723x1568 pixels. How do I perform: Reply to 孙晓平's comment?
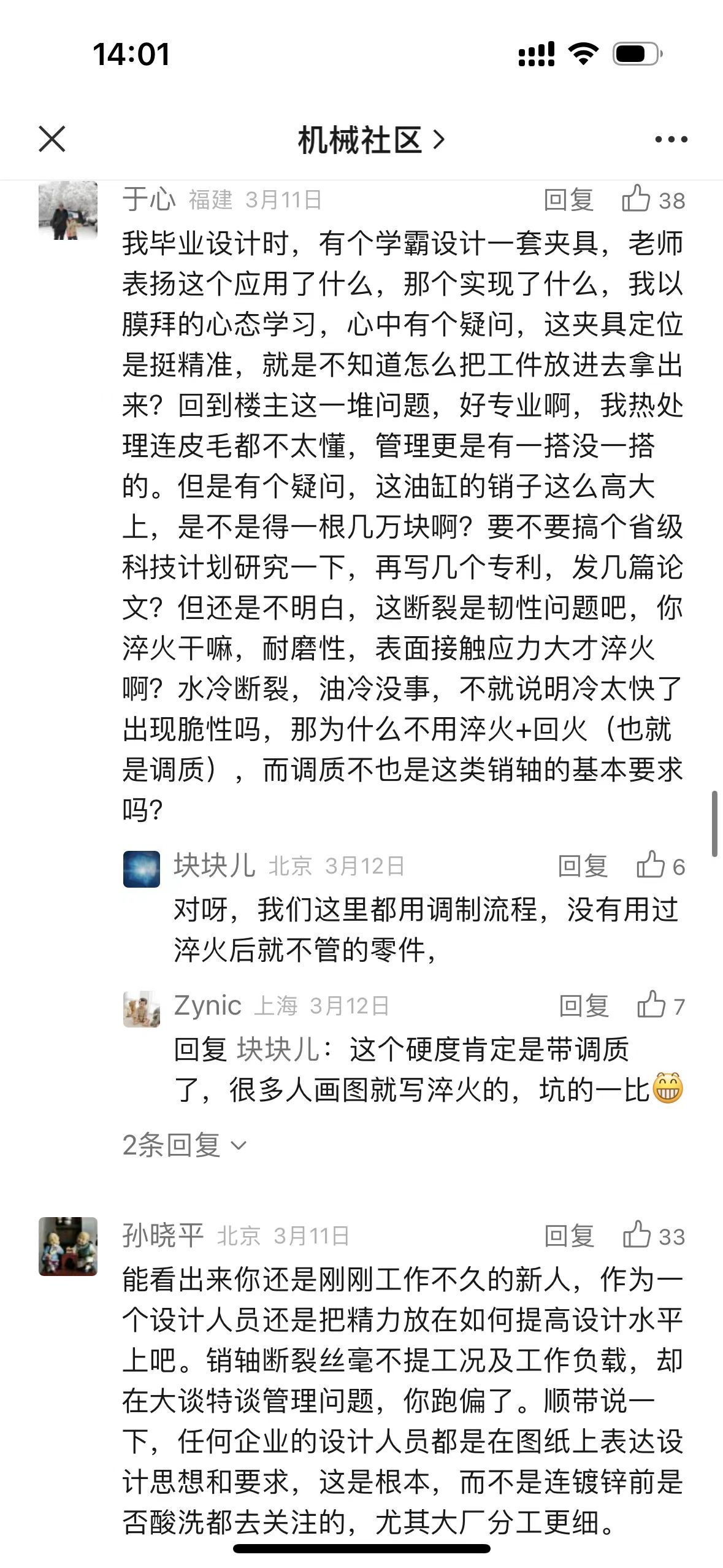coord(569,1236)
